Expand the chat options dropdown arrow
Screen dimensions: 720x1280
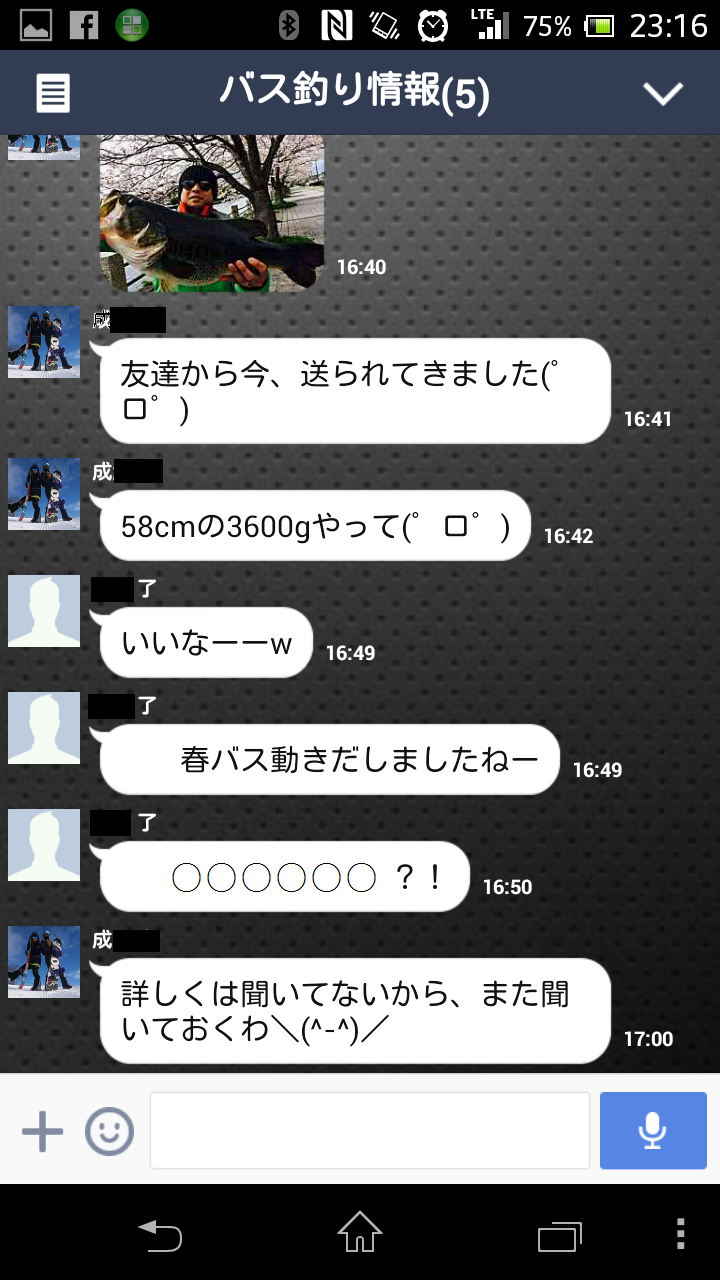662,94
